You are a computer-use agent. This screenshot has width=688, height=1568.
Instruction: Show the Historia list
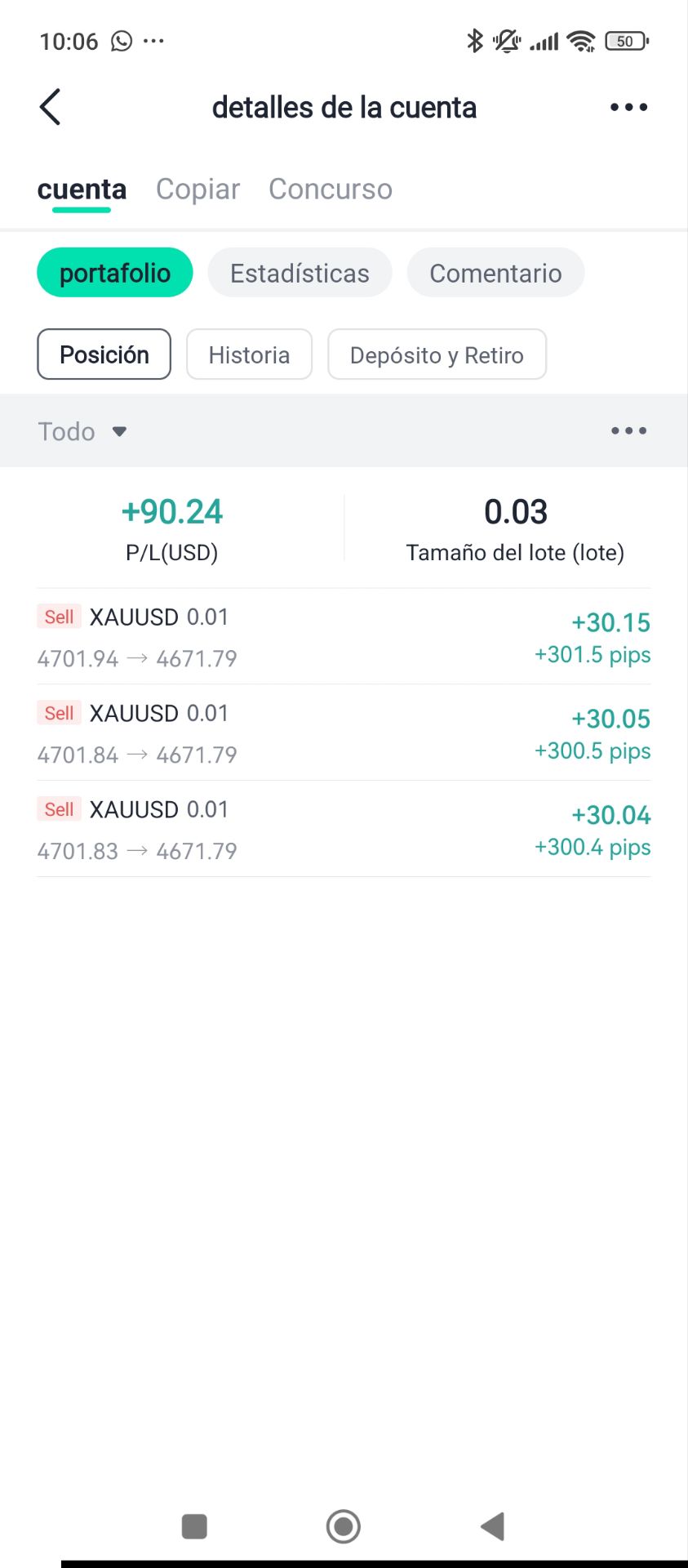tap(249, 354)
